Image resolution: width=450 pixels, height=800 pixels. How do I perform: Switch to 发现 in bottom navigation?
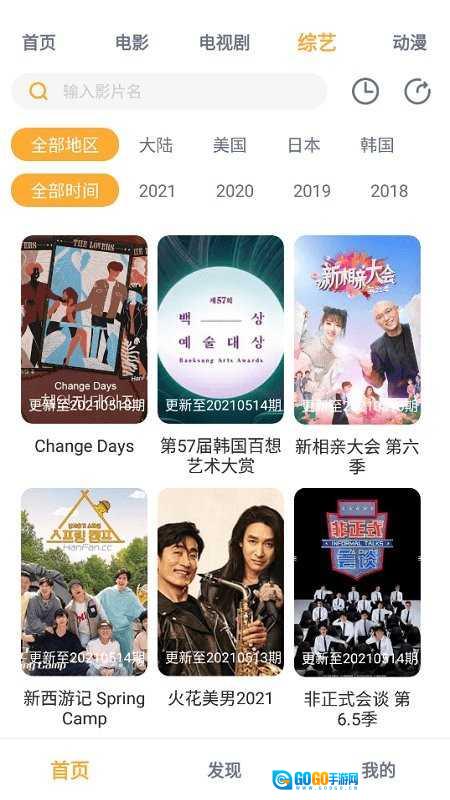[x=224, y=770]
